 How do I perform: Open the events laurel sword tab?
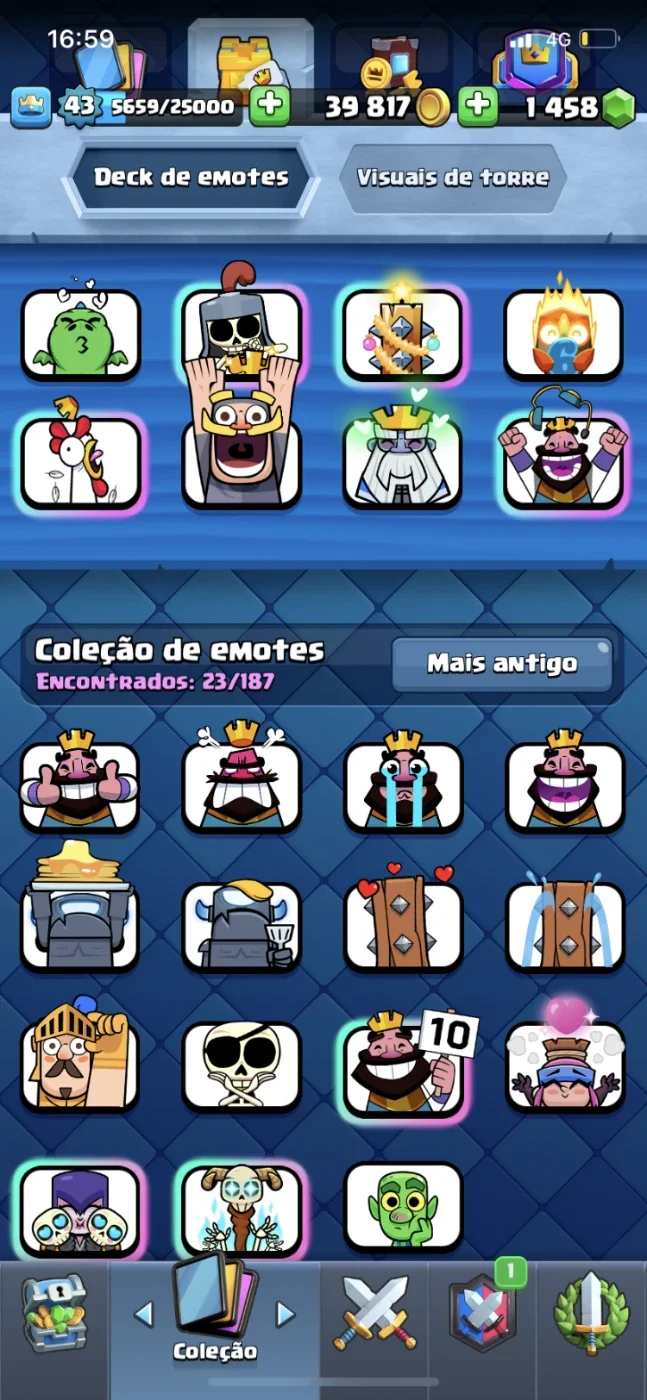click(591, 1314)
